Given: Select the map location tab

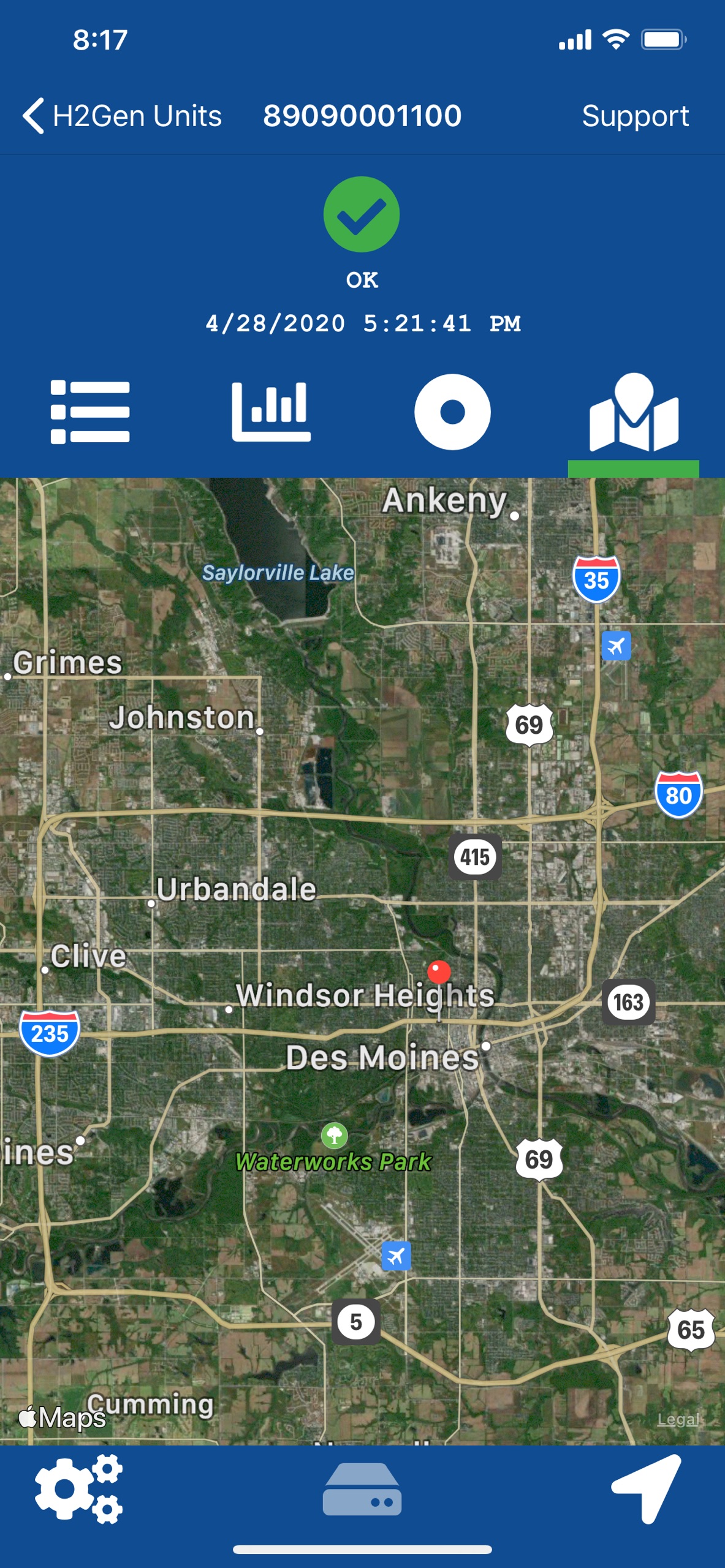Looking at the screenshot, I should [x=634, y=413].
